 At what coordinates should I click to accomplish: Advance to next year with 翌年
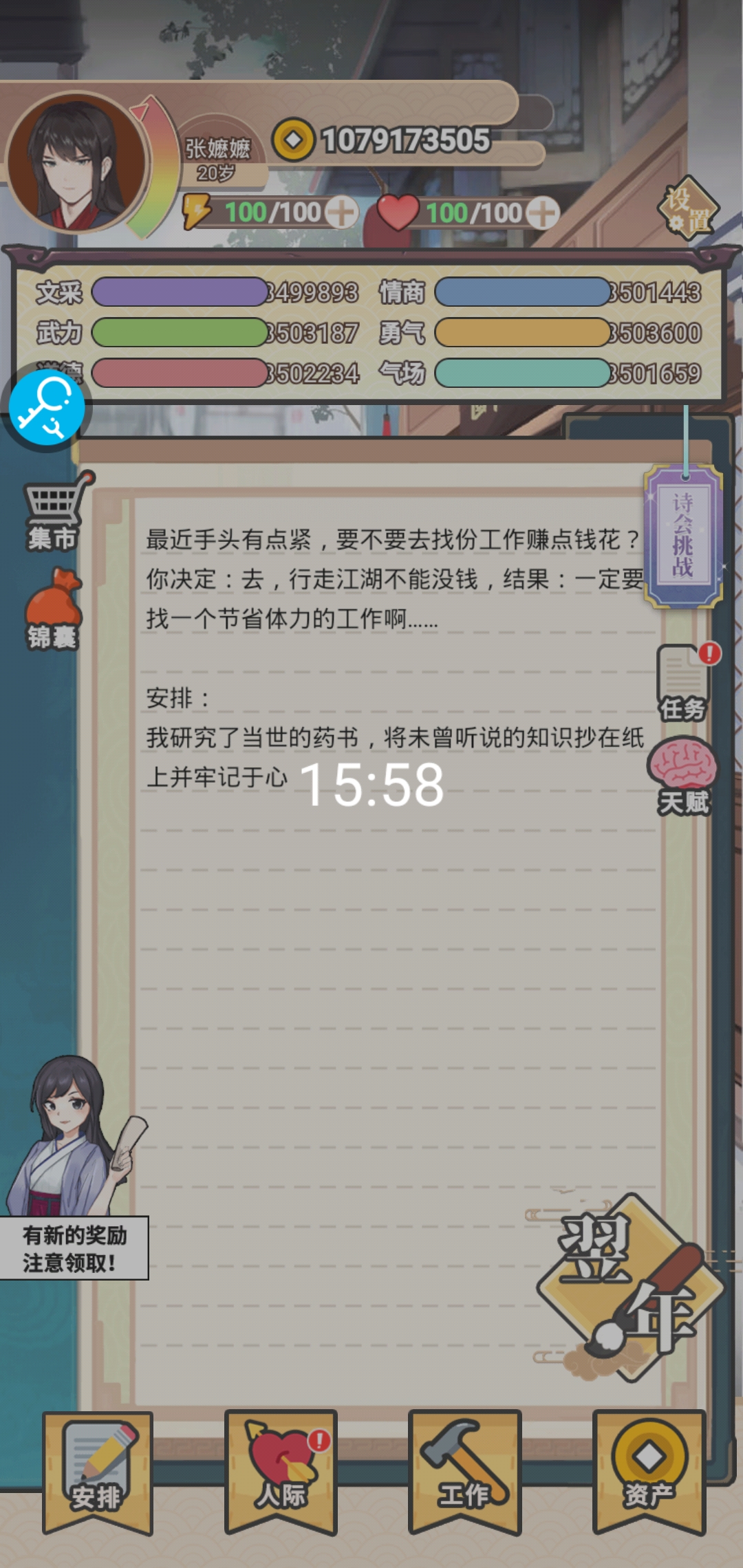pyautogui.click(x=629, y=1285)
